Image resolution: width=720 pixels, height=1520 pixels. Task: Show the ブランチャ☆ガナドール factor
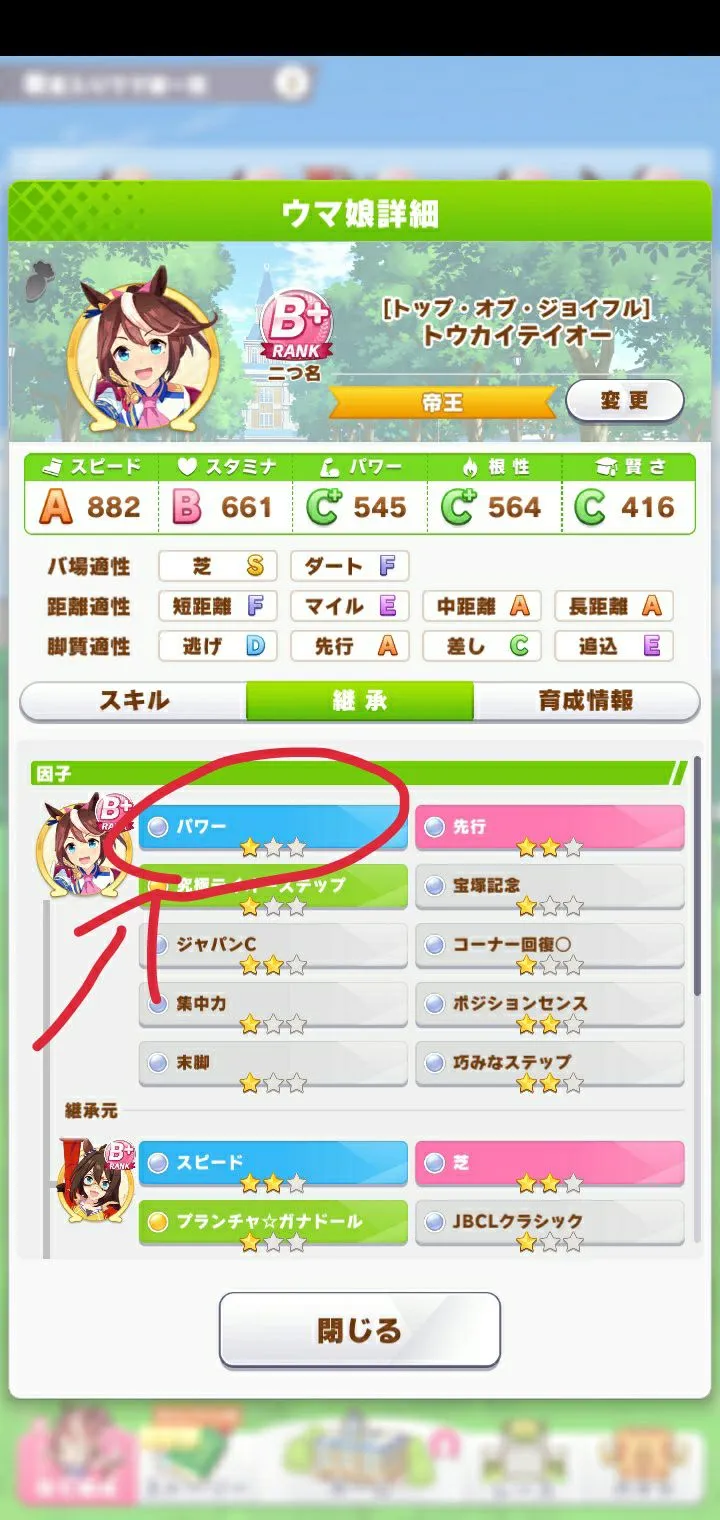(273, 1222)
